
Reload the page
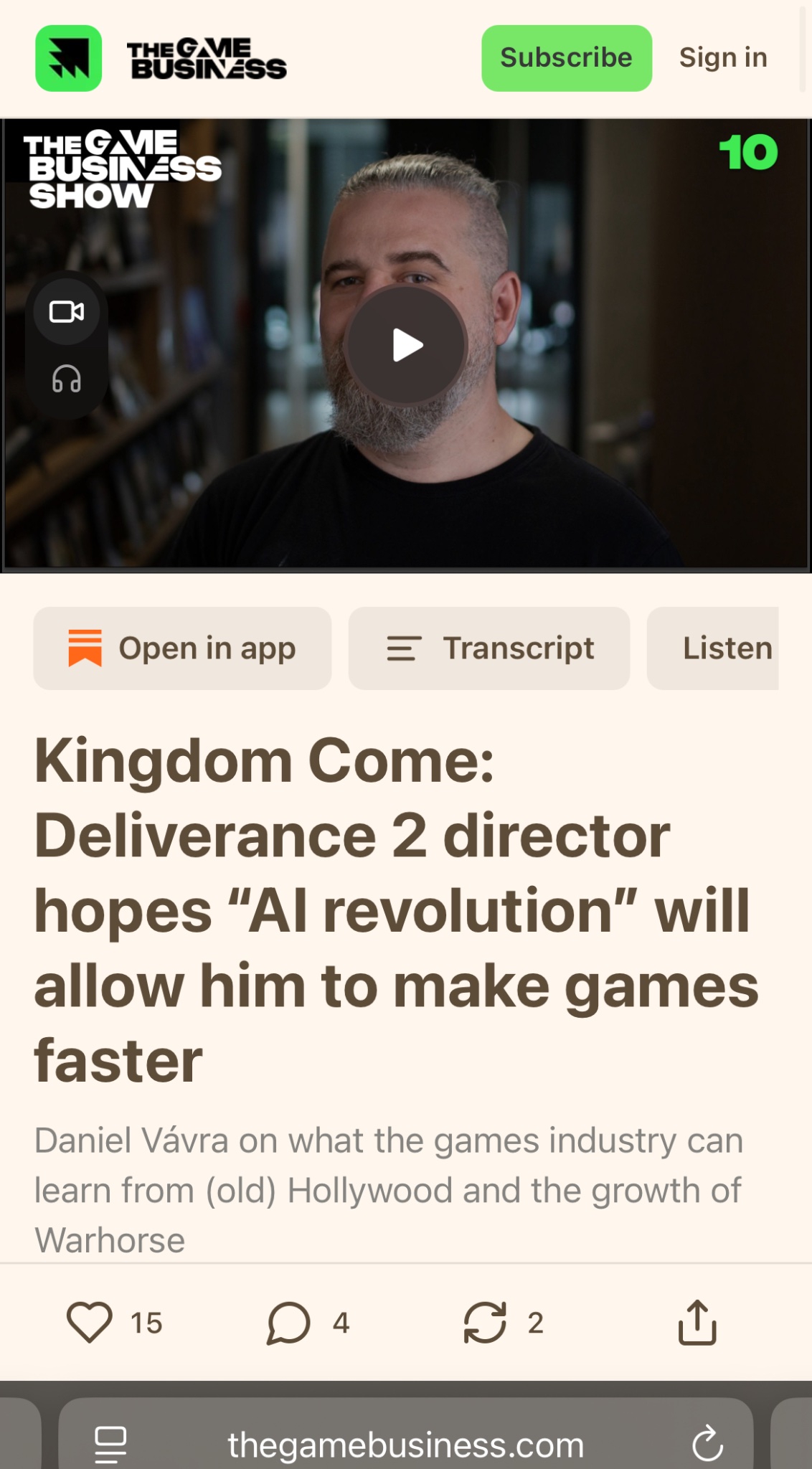point(707,1444)
